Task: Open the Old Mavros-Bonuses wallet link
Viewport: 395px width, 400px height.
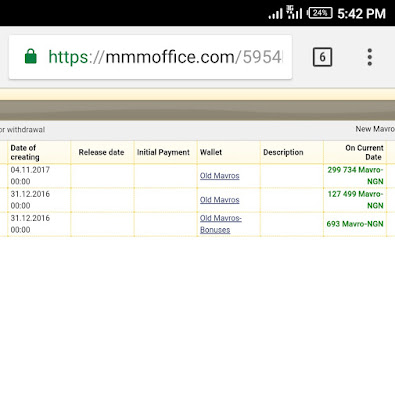Action: tap(221, 224)
